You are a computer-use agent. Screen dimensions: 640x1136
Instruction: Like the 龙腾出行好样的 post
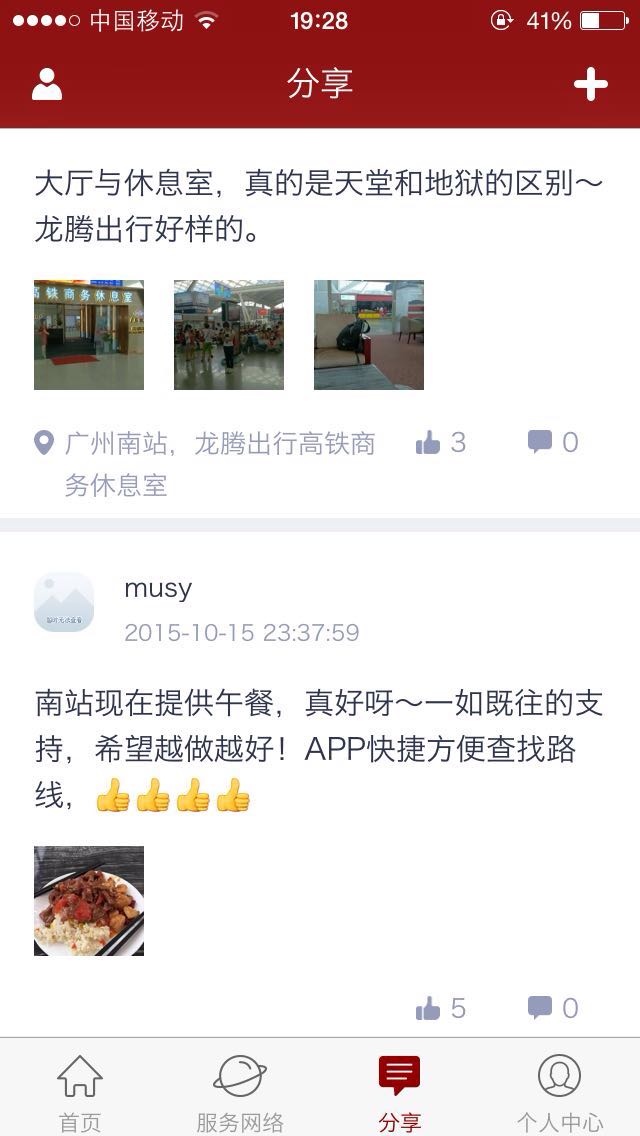click(441, 443)
